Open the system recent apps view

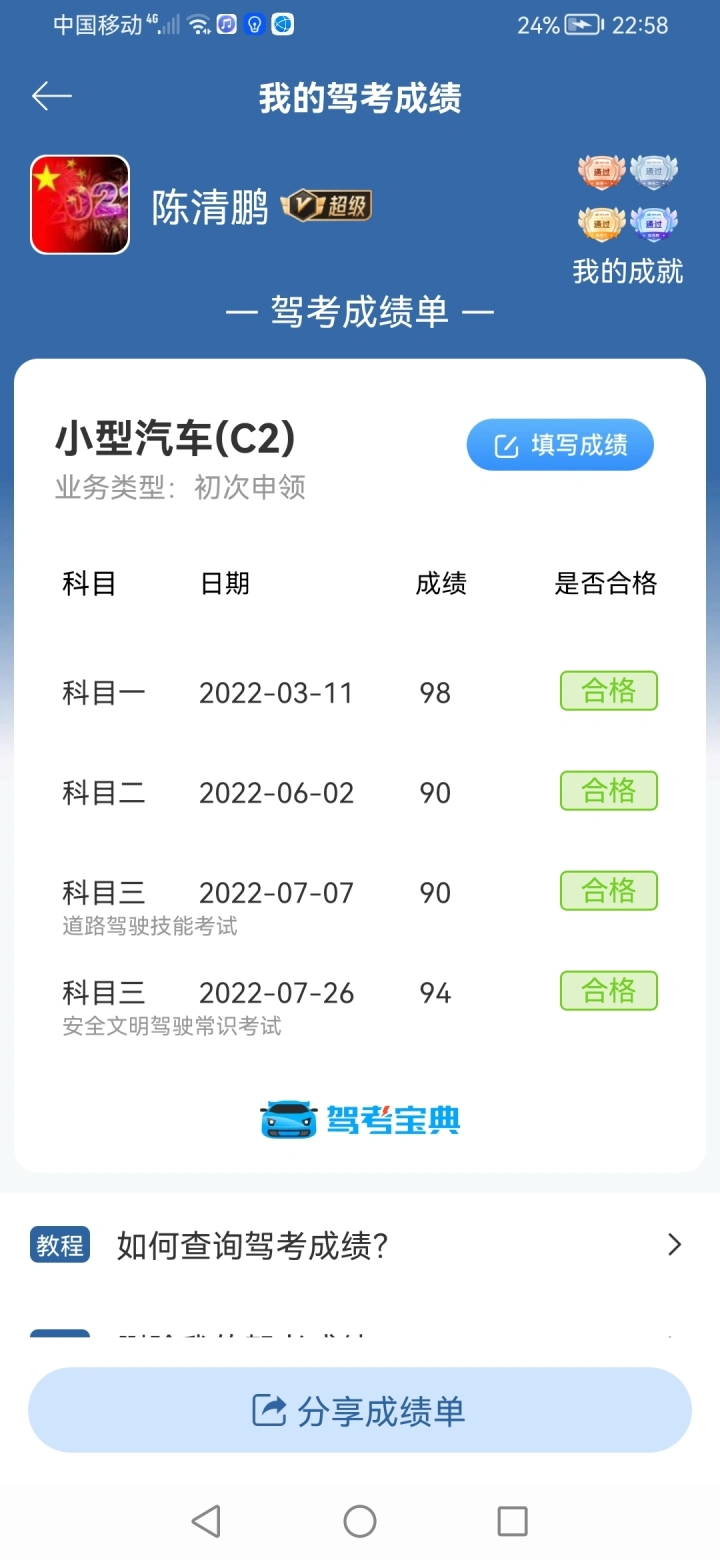(x=512, y=1521)
